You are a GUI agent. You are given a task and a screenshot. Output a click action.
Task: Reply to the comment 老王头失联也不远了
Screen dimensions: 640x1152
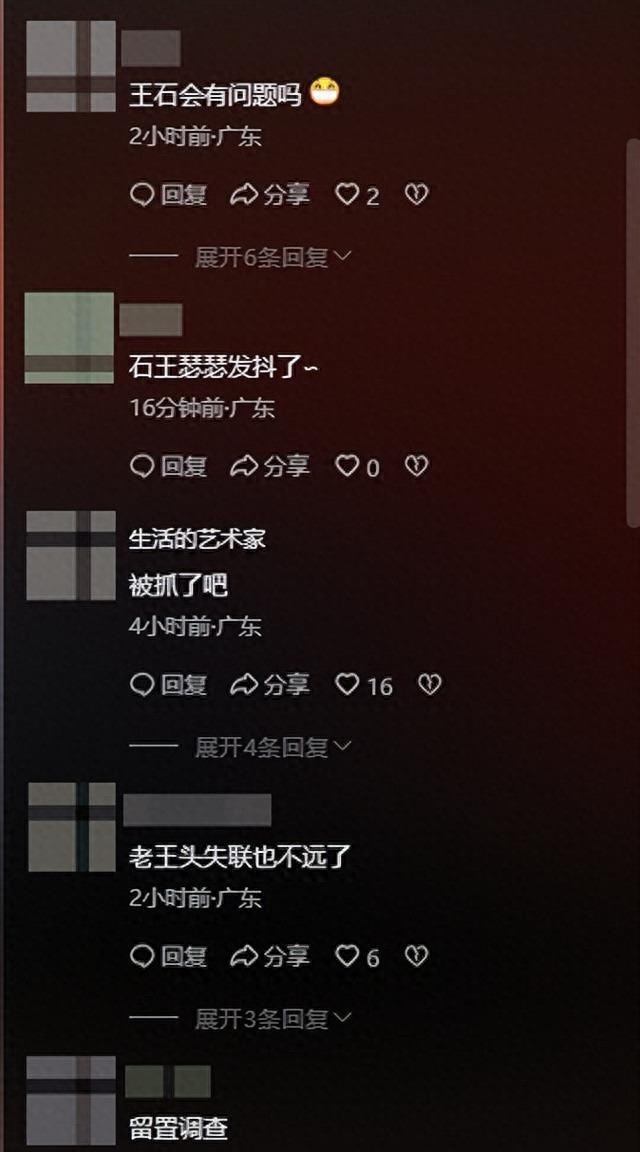pos(169,957)
